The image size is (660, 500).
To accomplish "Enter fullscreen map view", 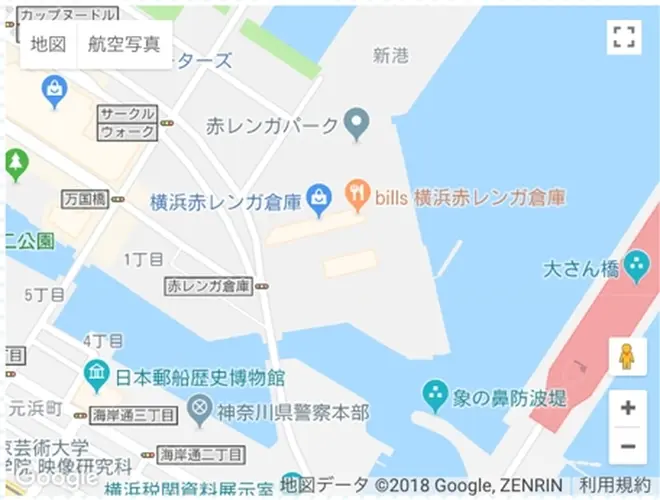I will [x=624, y=38].
